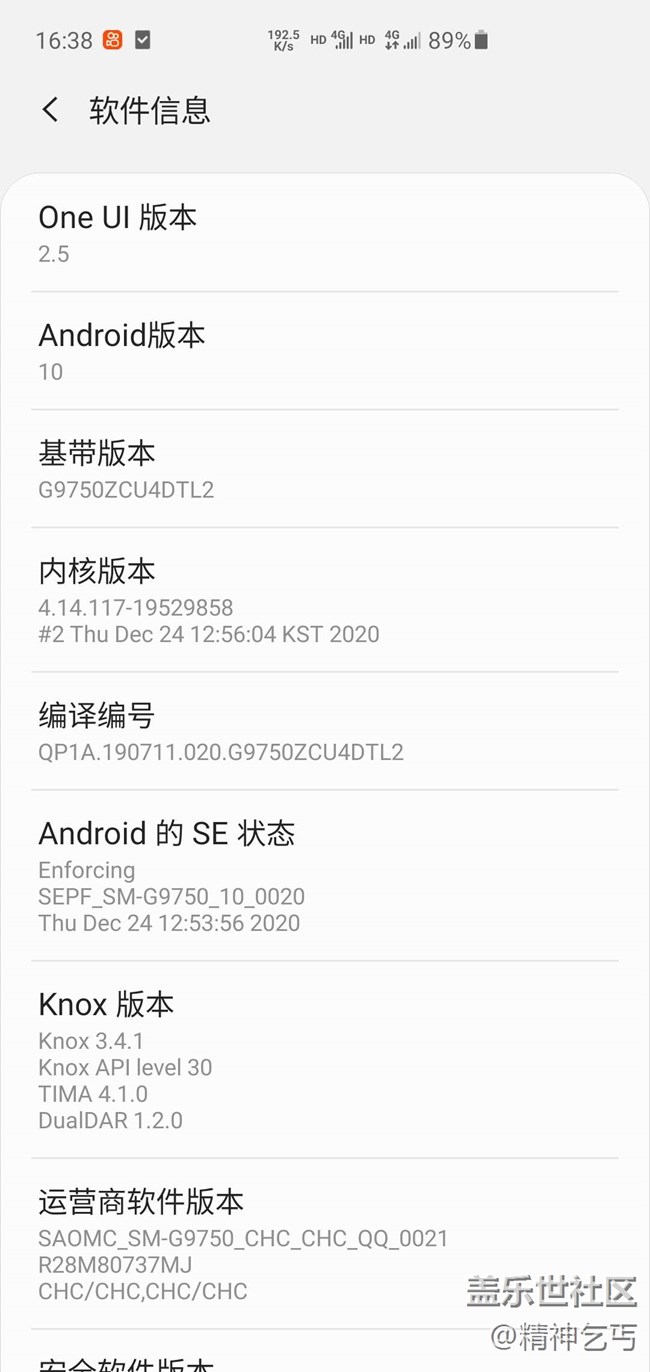Go back from the 软件信息 page

(x=50, y=110)
